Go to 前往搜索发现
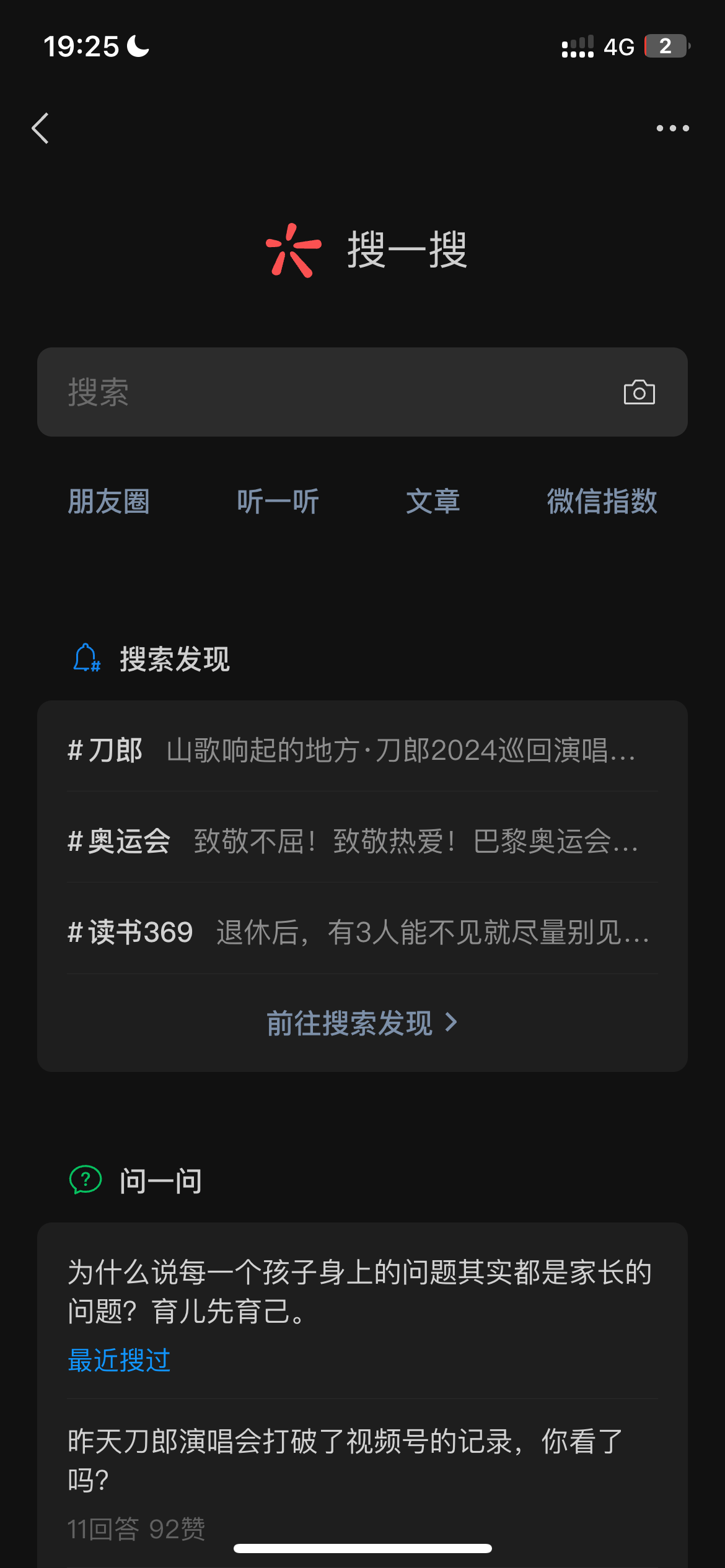The image size is (725, 1568). (x=362, y=1023)
